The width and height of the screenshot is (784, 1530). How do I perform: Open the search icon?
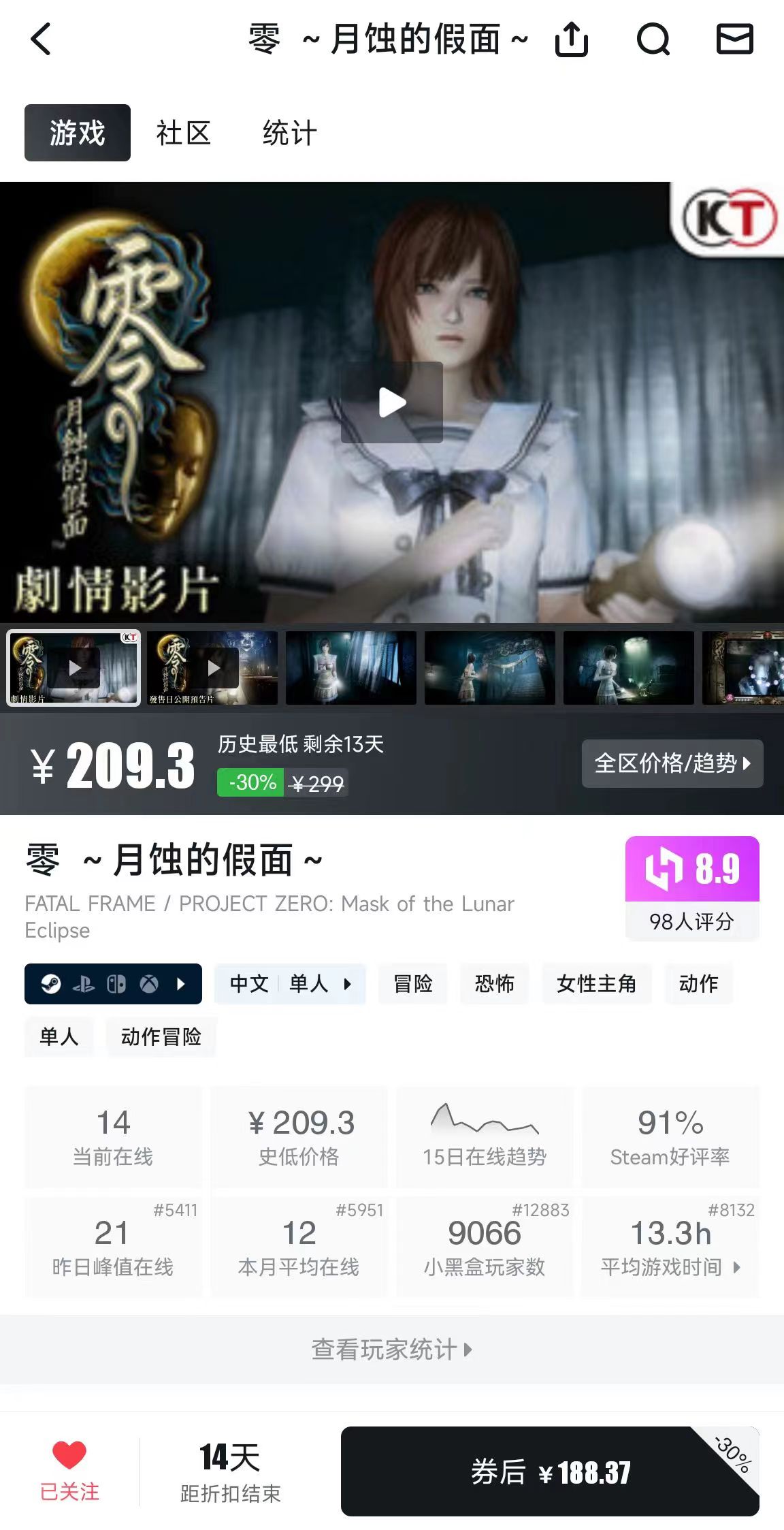[653, 39]
